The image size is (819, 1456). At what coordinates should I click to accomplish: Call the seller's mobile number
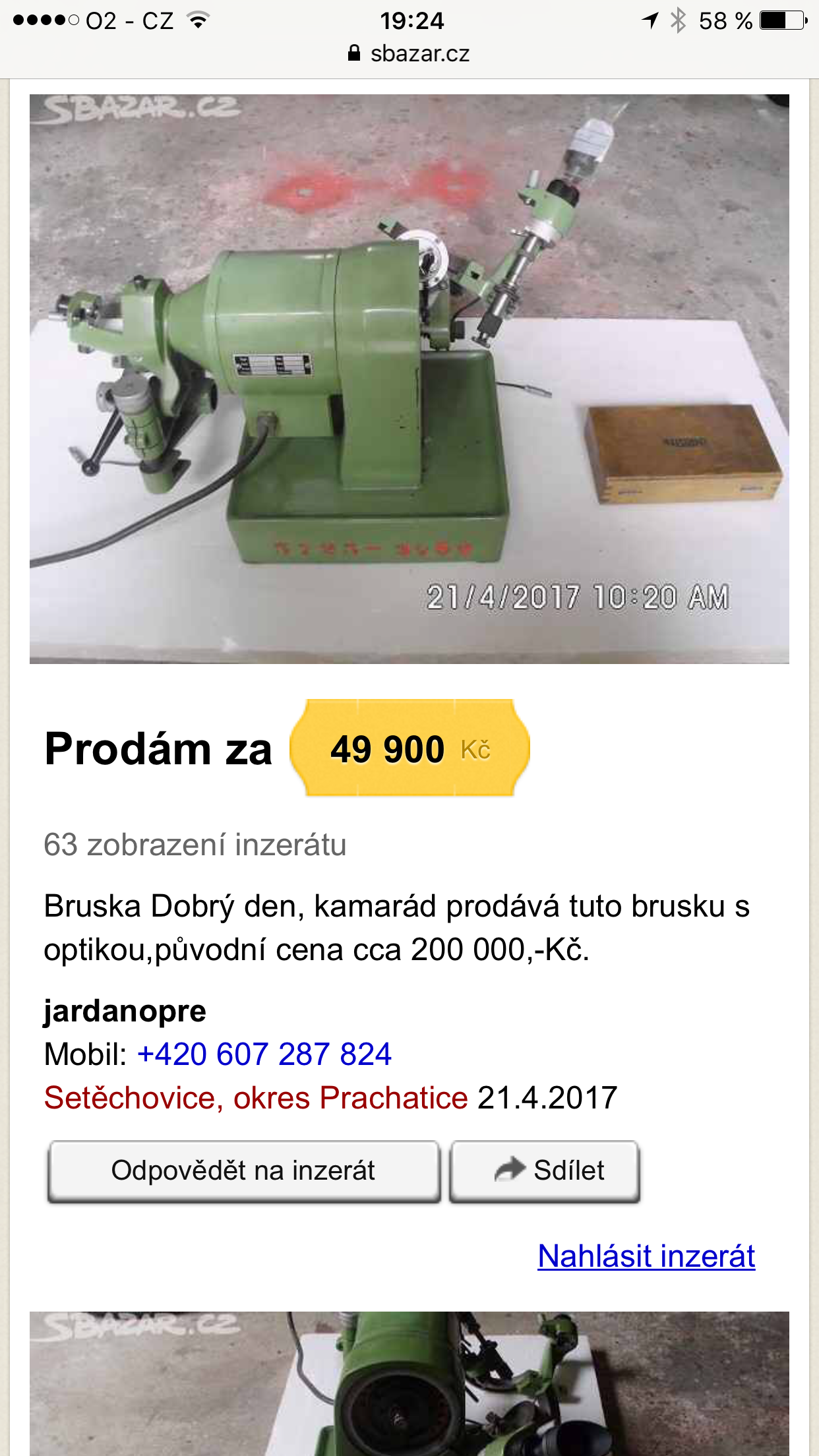[264, 1054]
